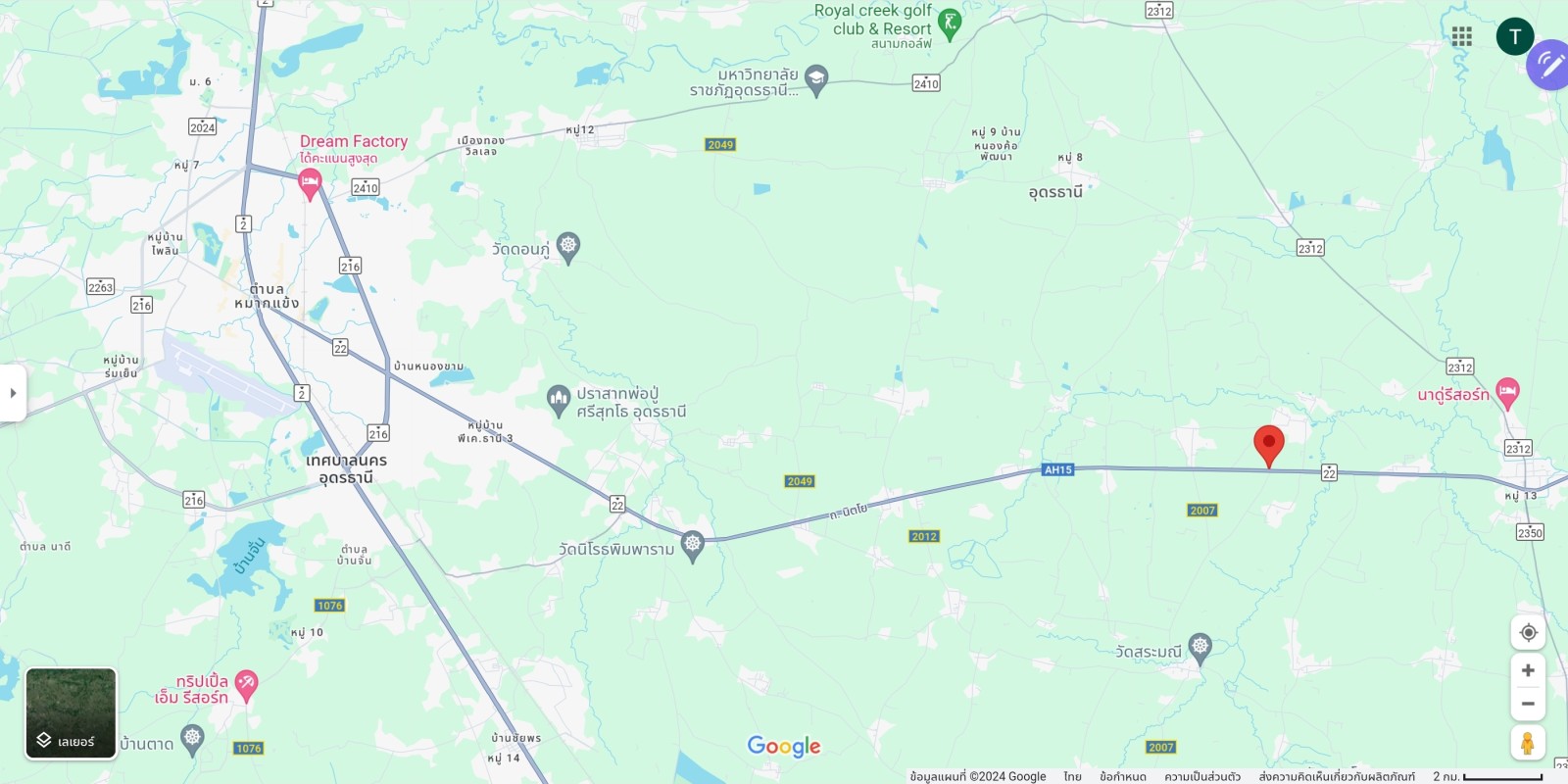1568x784 pixels.
Task: Open the layers thumbnail
Action: pos(71,713)
